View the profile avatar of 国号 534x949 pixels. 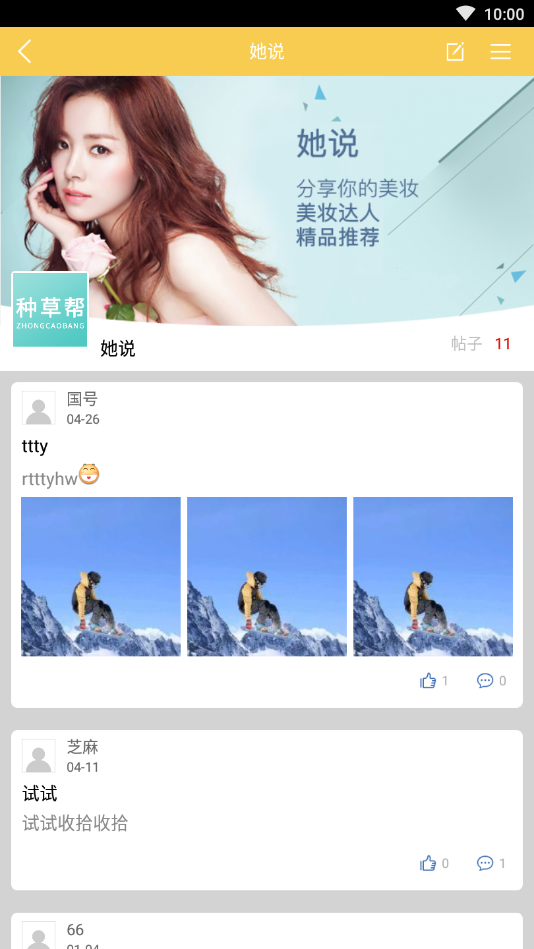(39, 408)
